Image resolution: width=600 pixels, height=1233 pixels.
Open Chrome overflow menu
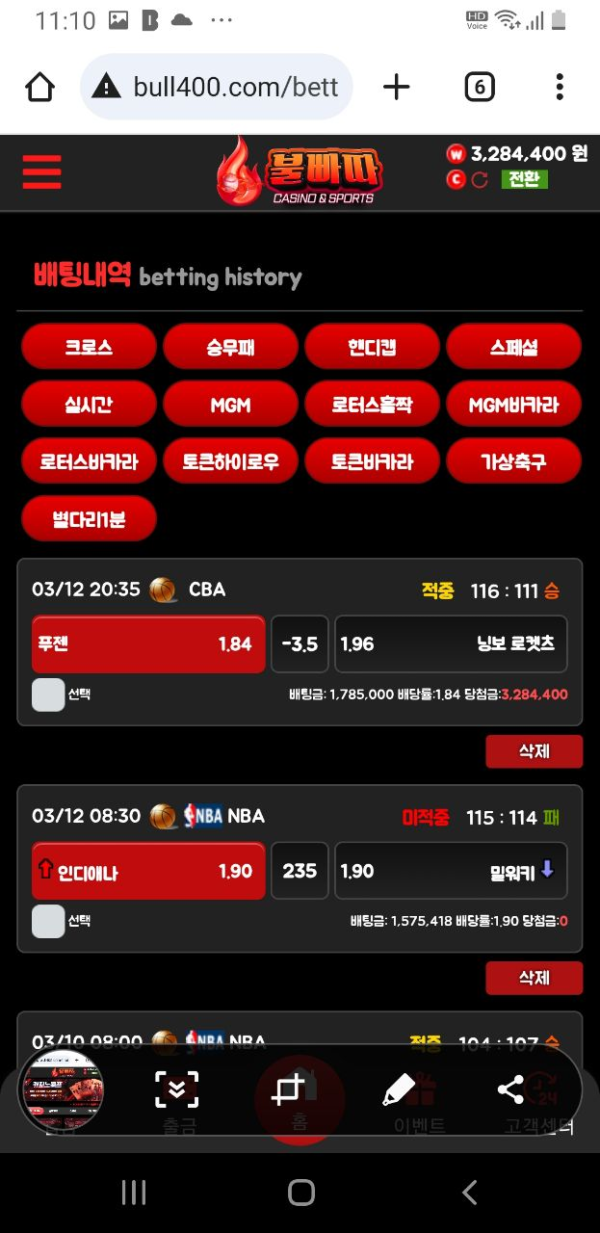[559, 88]
